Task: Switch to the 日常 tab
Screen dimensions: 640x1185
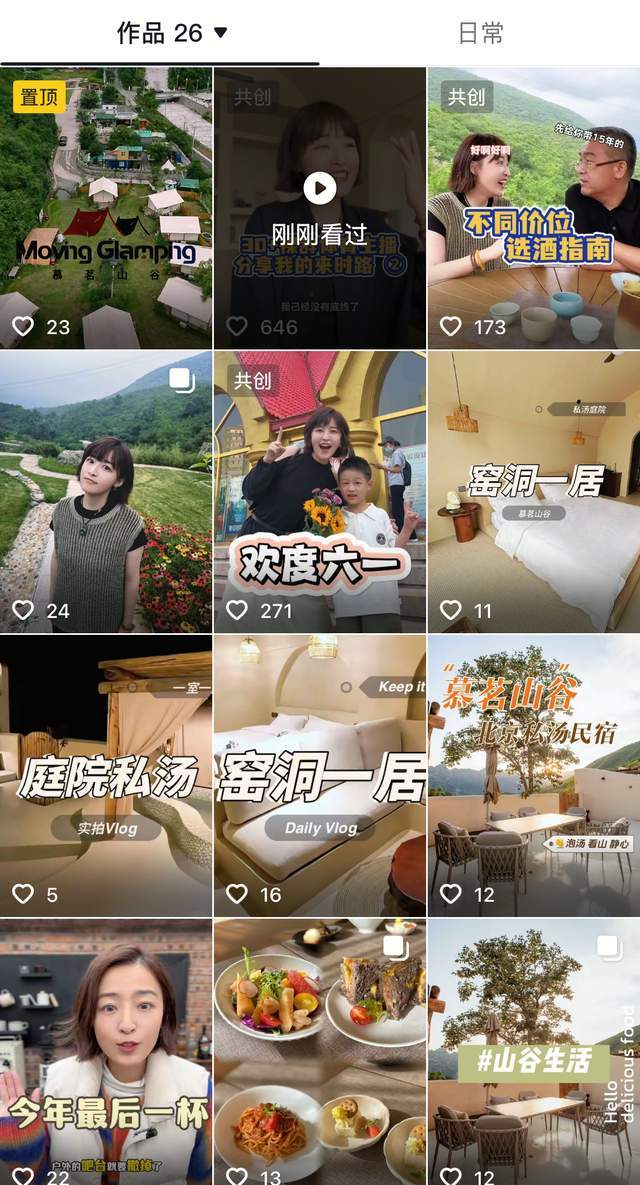Action: click(x=480, y=33)
